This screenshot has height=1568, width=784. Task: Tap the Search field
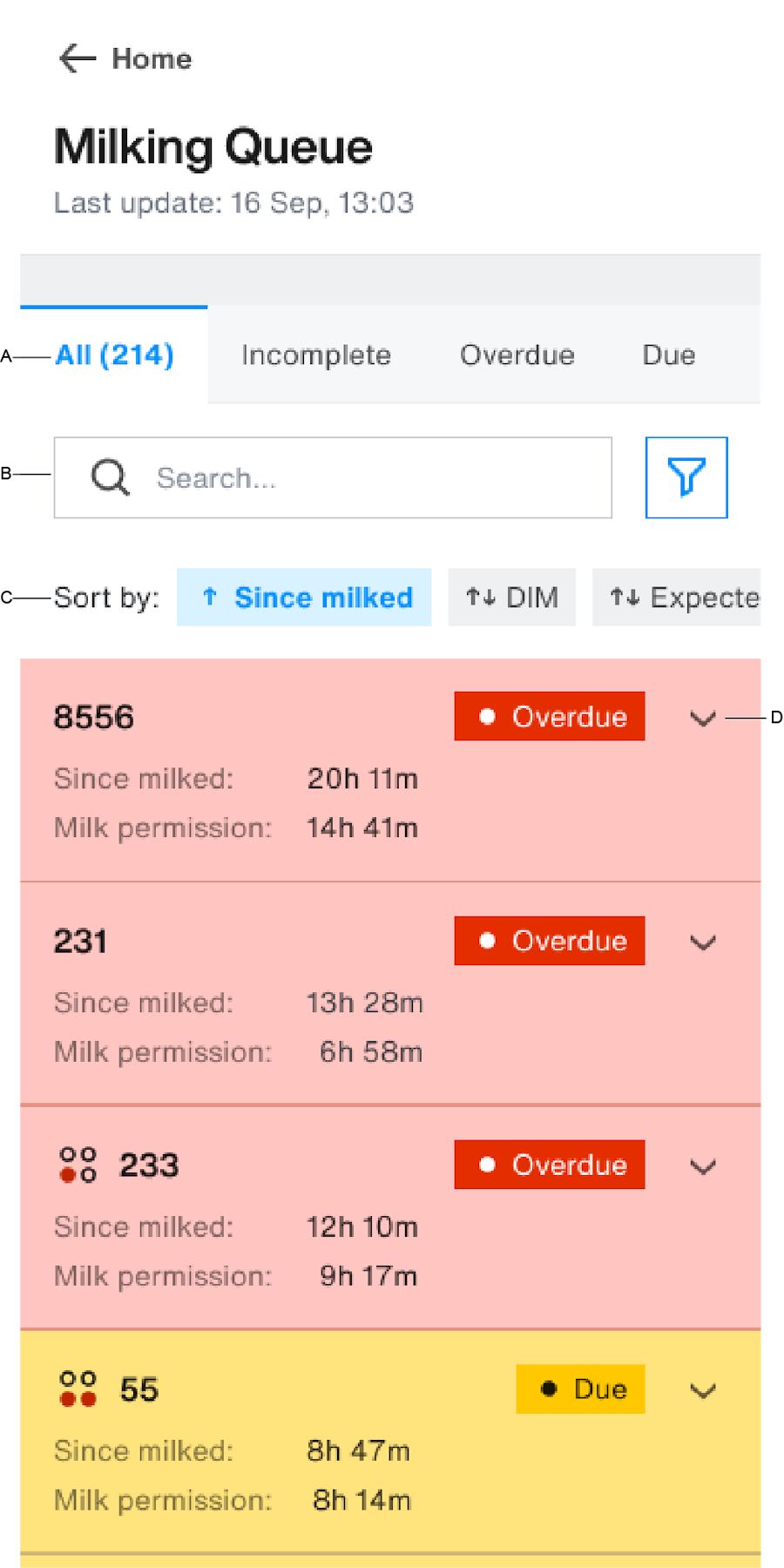pyautogui.click(x=348, y=477)
